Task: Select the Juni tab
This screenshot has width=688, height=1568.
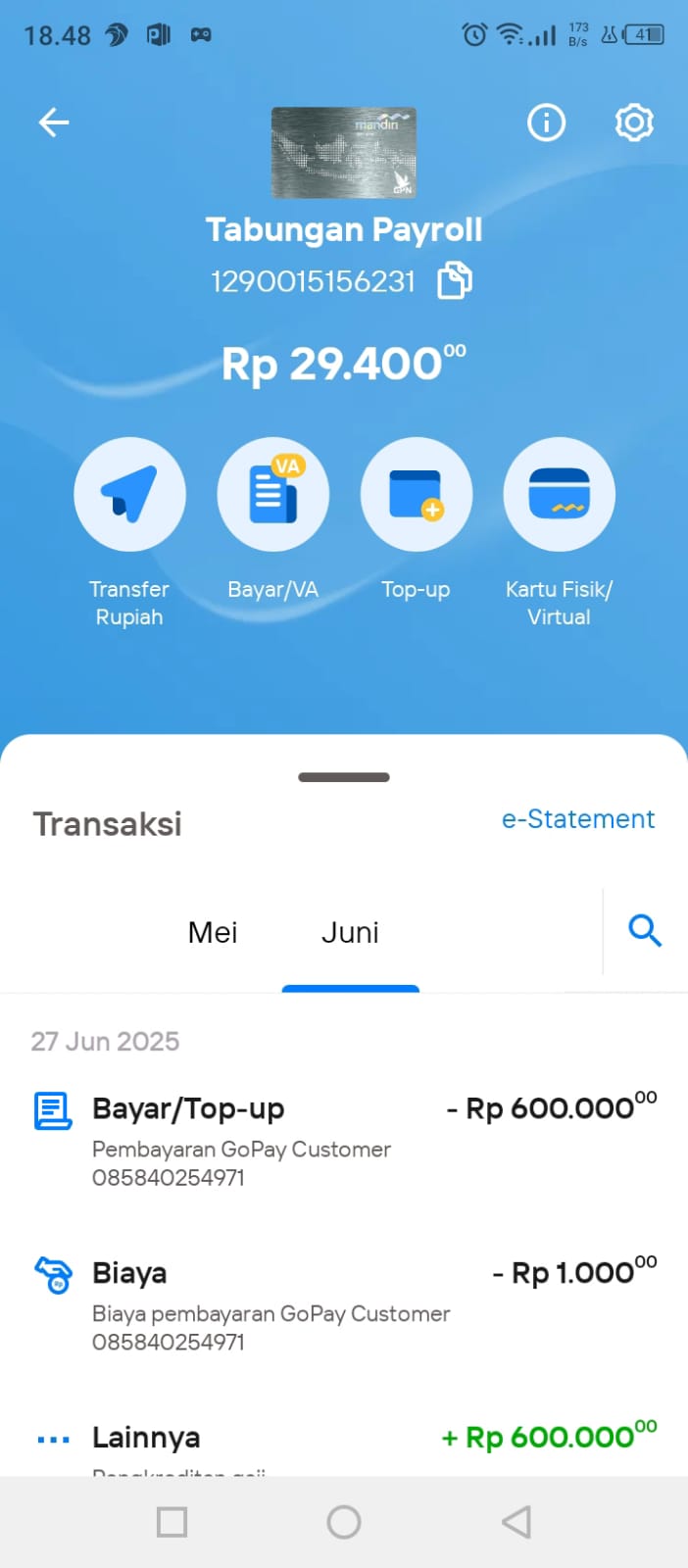Action: [350, 932]
